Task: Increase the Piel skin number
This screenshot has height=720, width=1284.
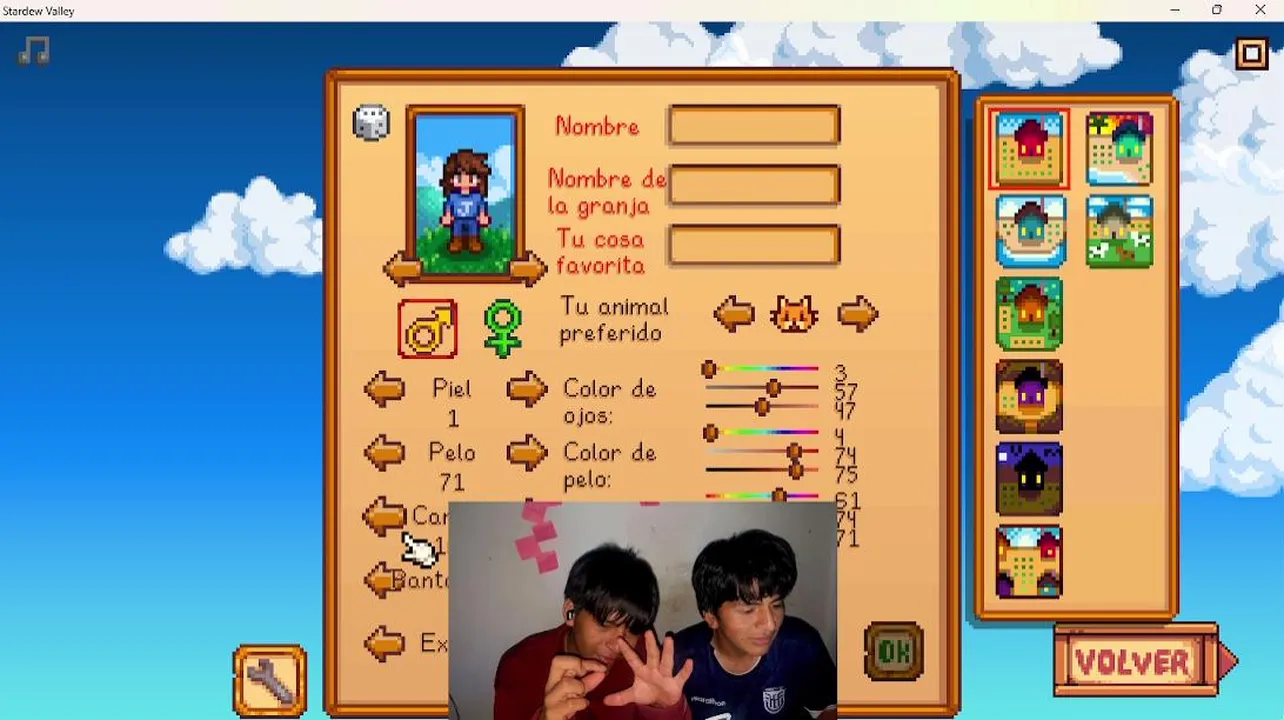Action: click(526, 389)
